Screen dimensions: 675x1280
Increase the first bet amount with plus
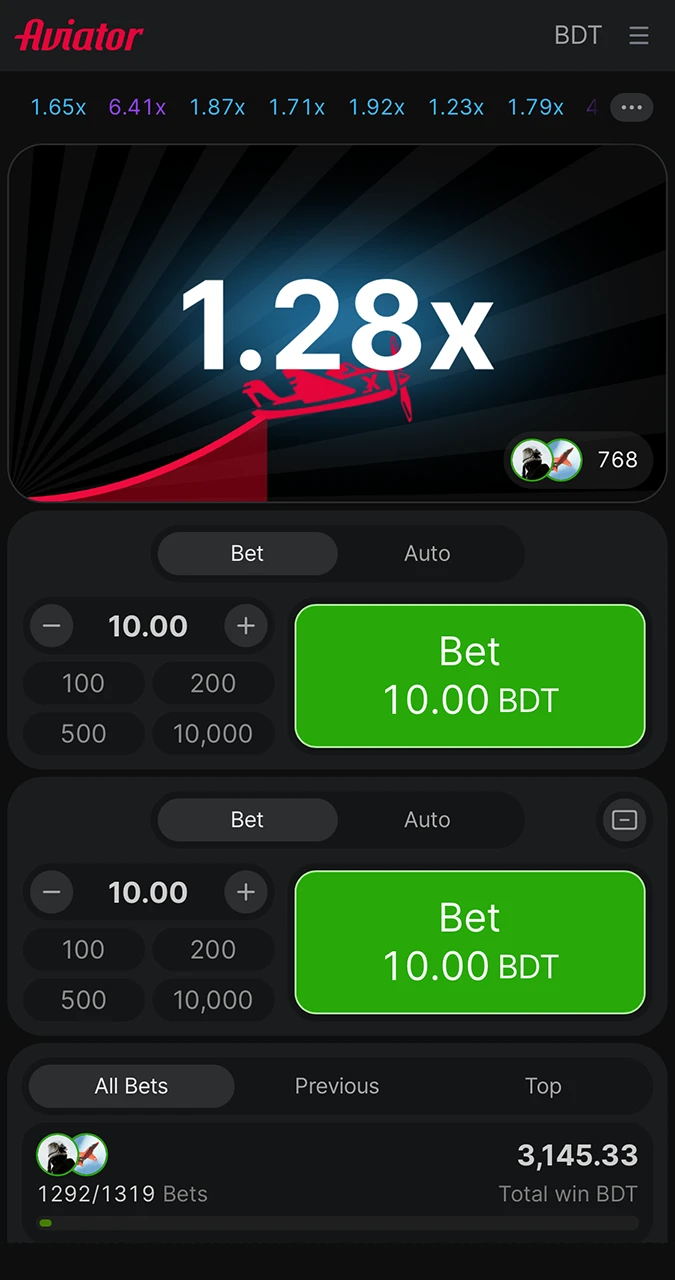(246, 626)
